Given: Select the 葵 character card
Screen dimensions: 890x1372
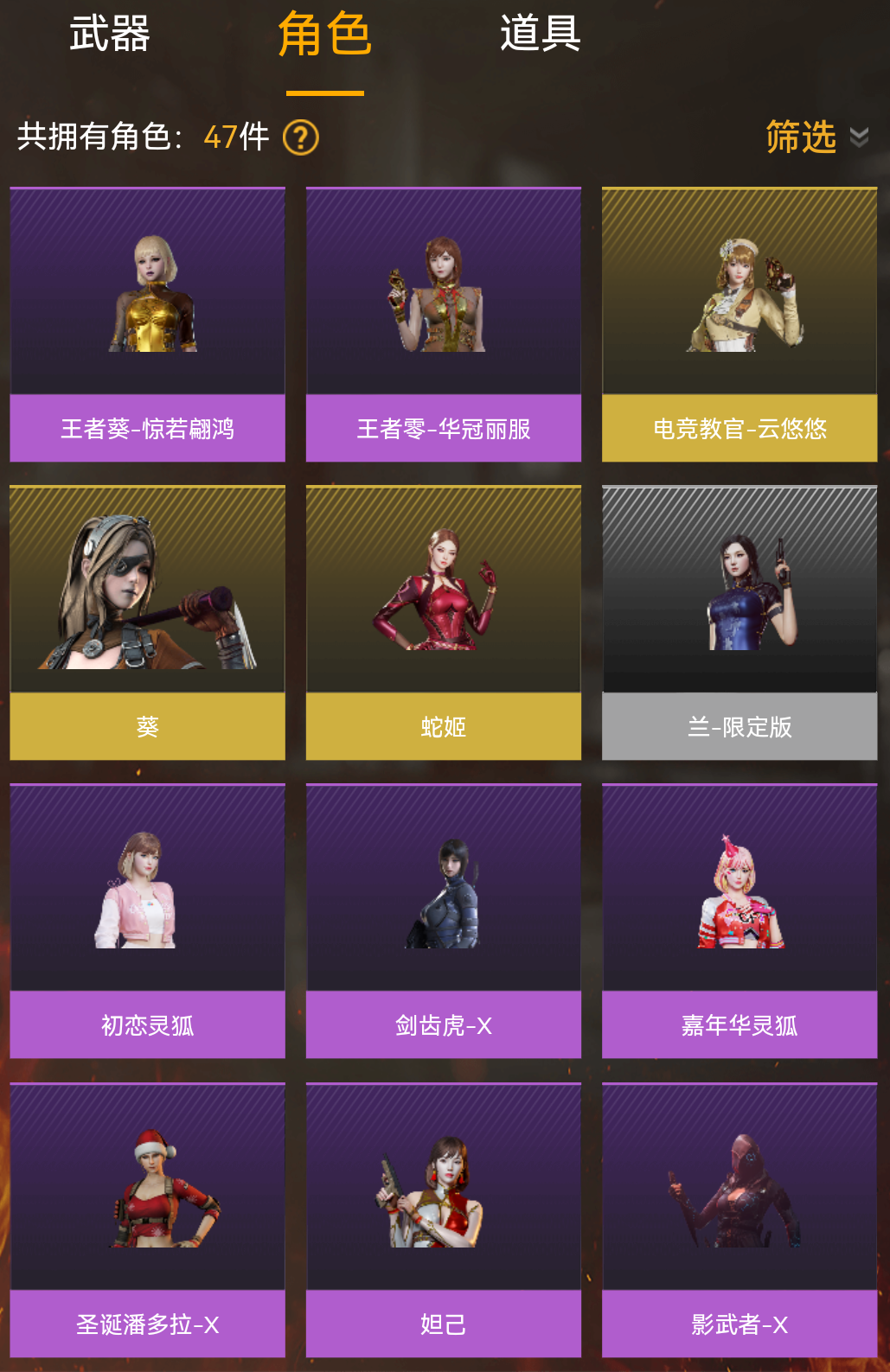Looking at the screenshot, I should [148, 622].
